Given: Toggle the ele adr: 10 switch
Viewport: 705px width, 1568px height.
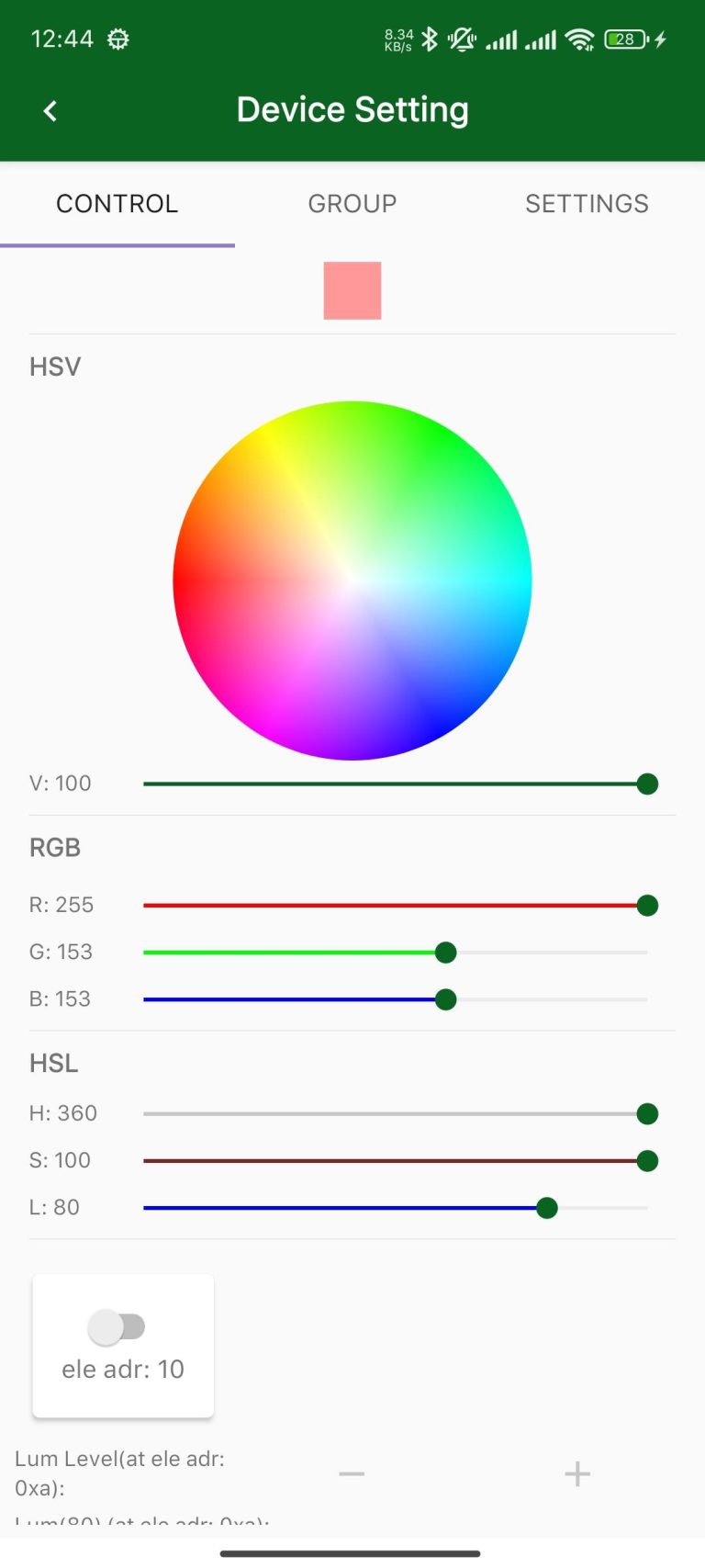Looking at the screenshot, I should [x=117, y=1326].
